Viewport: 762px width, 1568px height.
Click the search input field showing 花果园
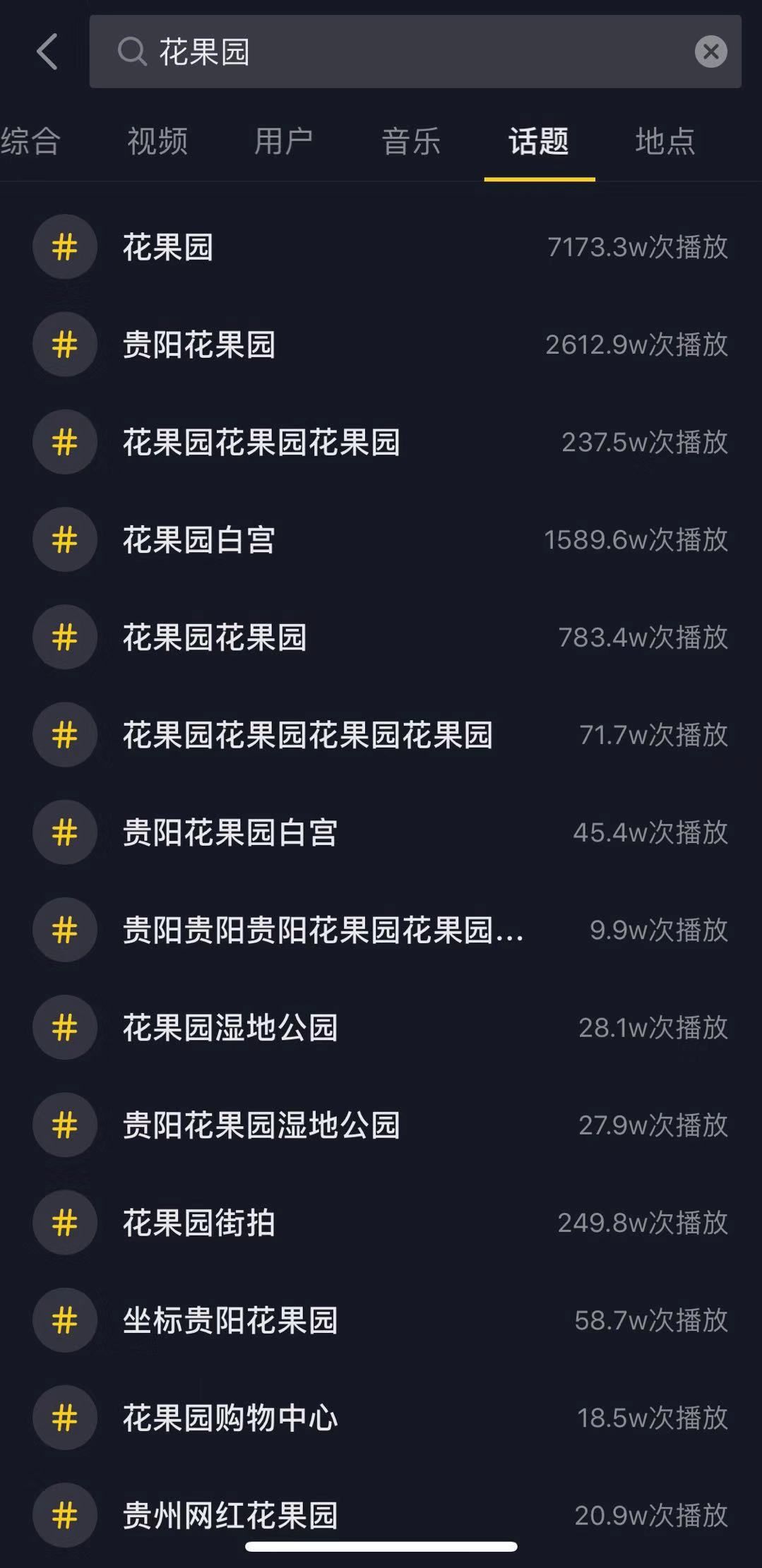(417, 52)
